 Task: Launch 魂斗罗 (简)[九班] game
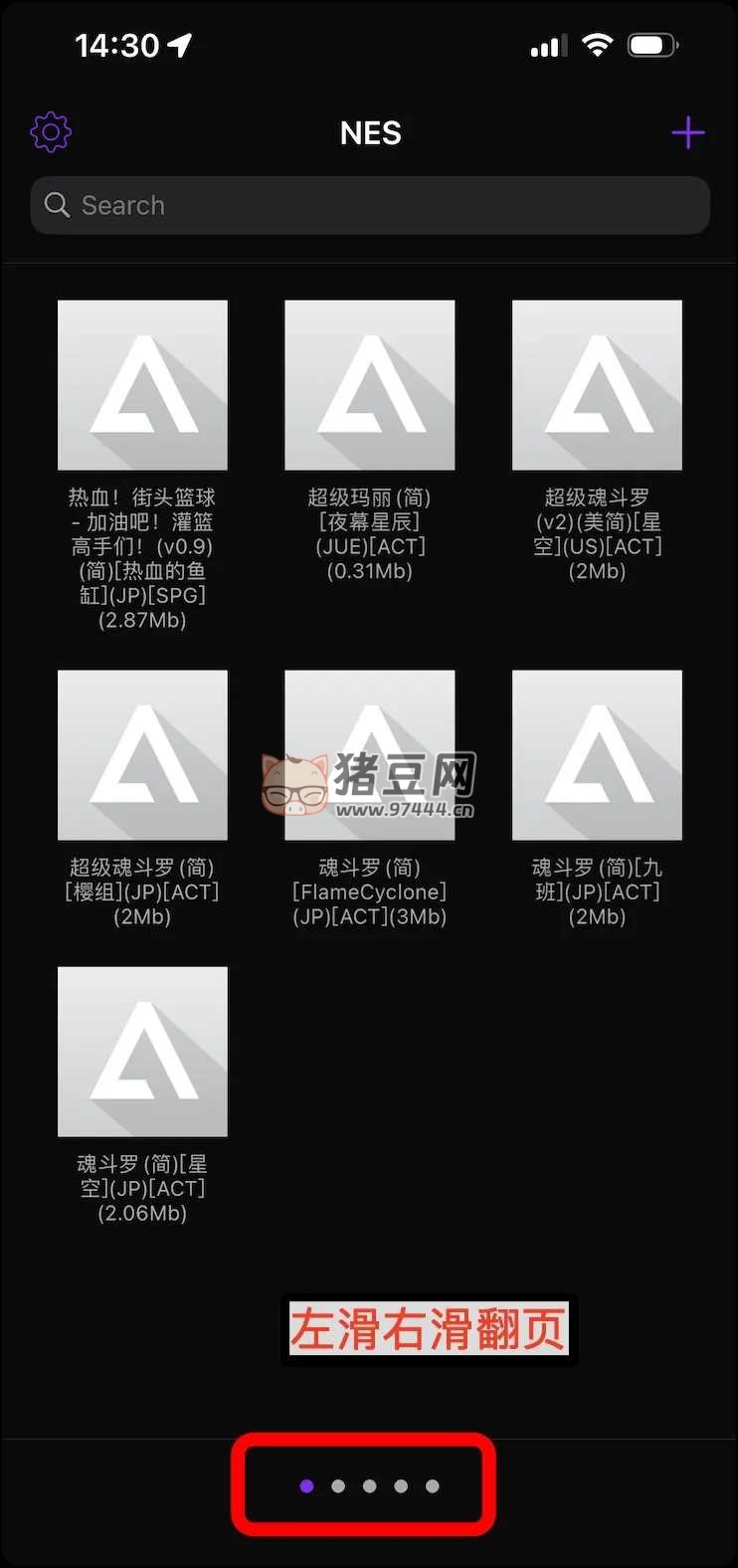point(597,755)
